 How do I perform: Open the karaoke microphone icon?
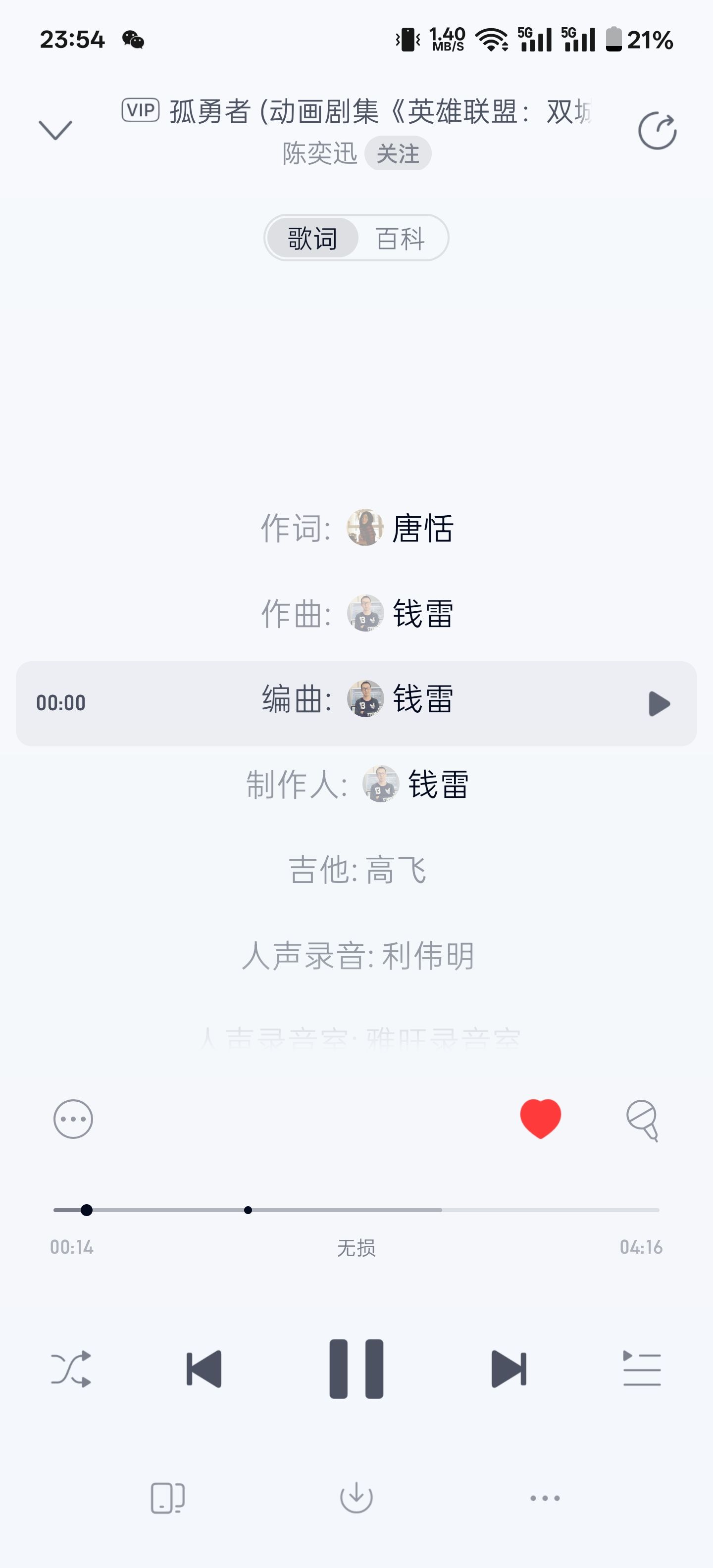643,1120
